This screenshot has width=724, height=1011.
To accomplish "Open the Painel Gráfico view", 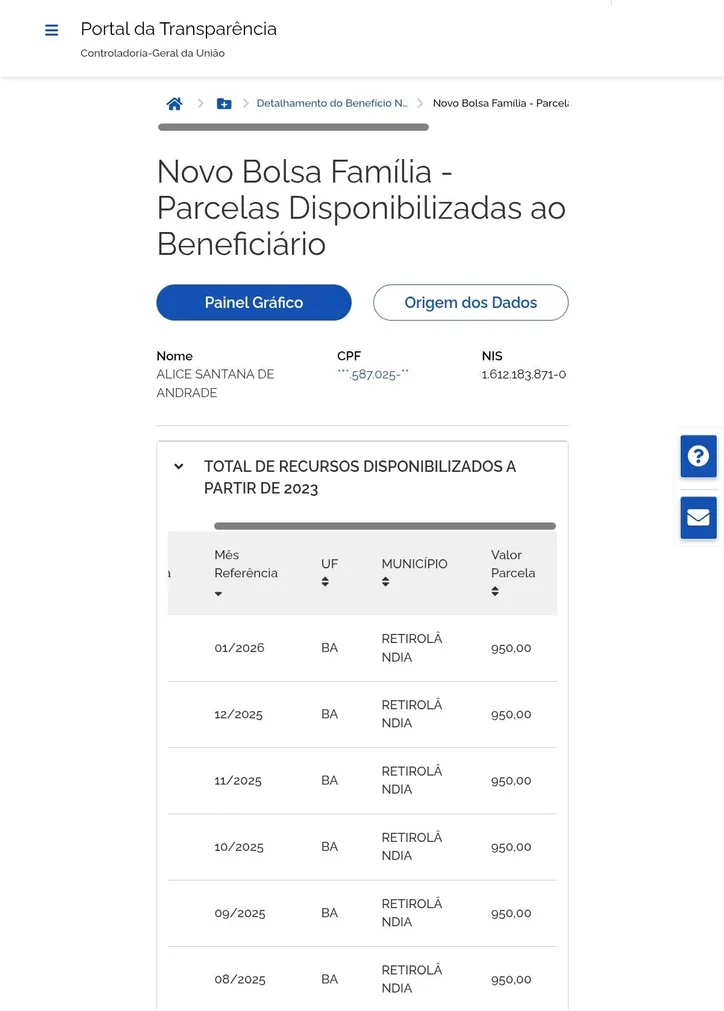I will pyautogui.click(x=253, y=302).
